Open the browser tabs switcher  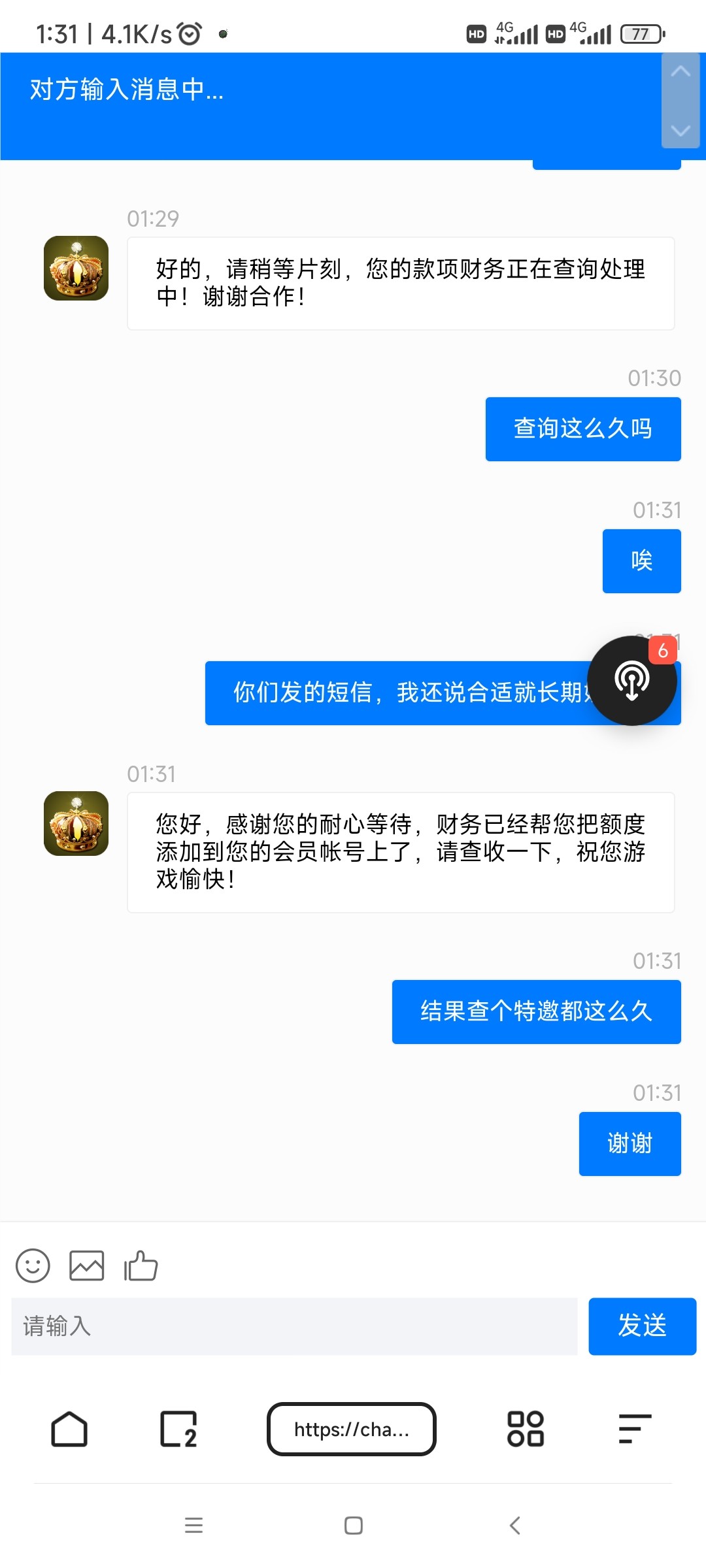pyautogui.click(x=178, y=1429)
